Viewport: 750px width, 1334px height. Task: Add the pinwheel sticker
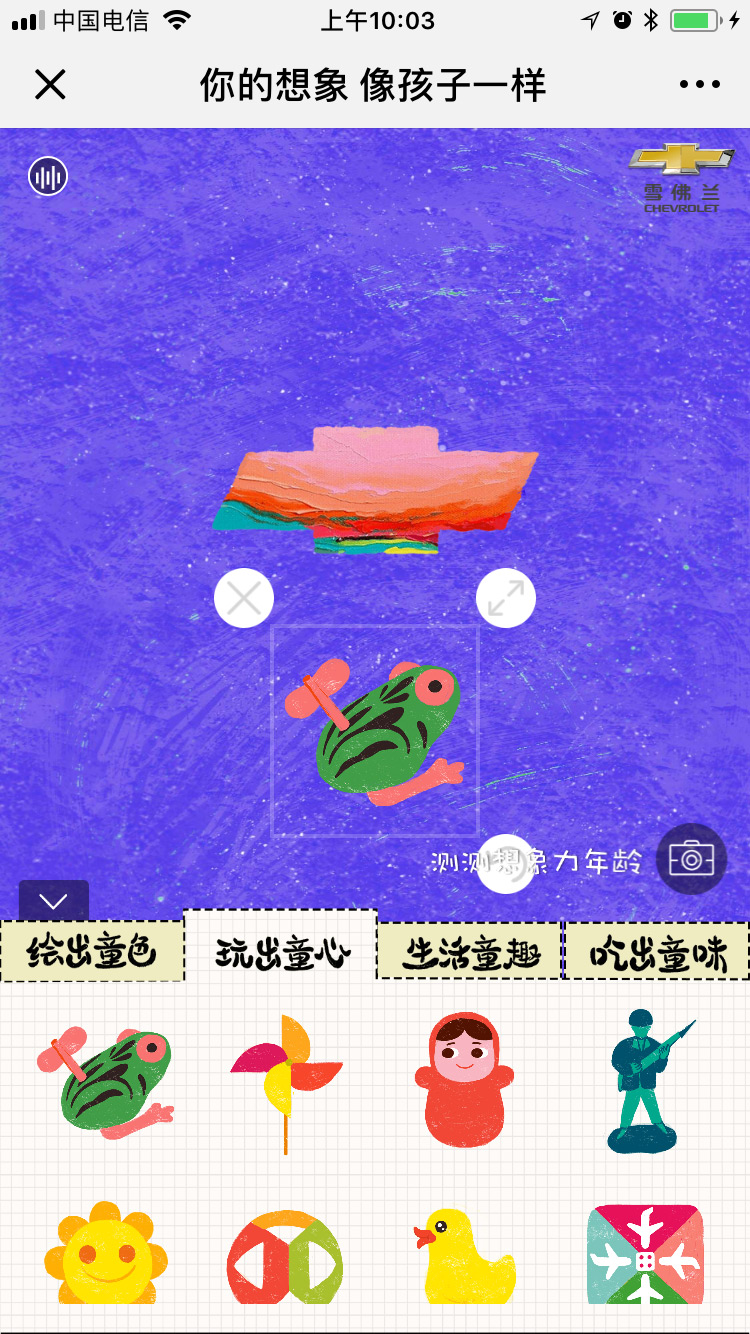coord(285,1082)
